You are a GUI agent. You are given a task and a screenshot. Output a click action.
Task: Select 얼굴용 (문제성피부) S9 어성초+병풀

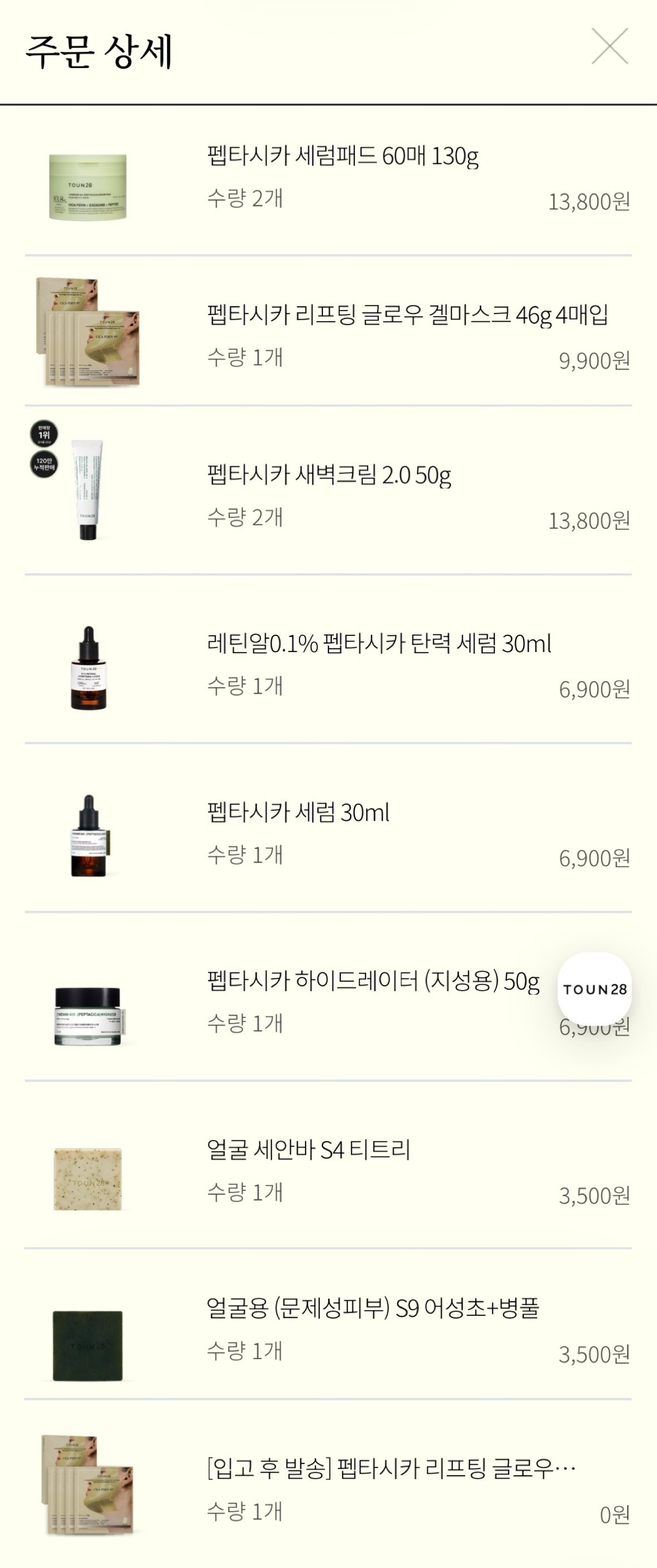coord(373,1308)
